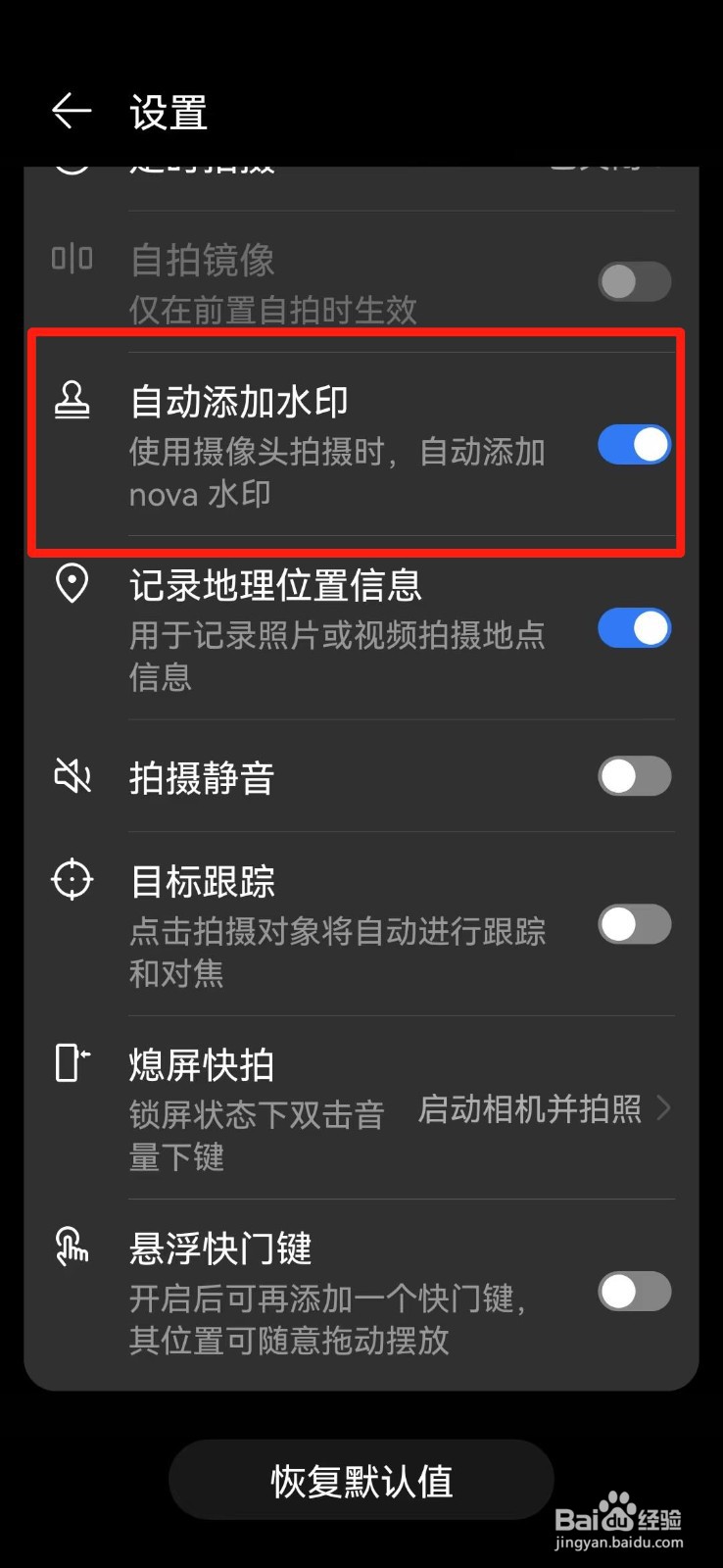The width and height of the screenshot is (723, 1568).
Task: Enable the 悬浮快门键 floating shutter
Action: [x=634, y=1293]
